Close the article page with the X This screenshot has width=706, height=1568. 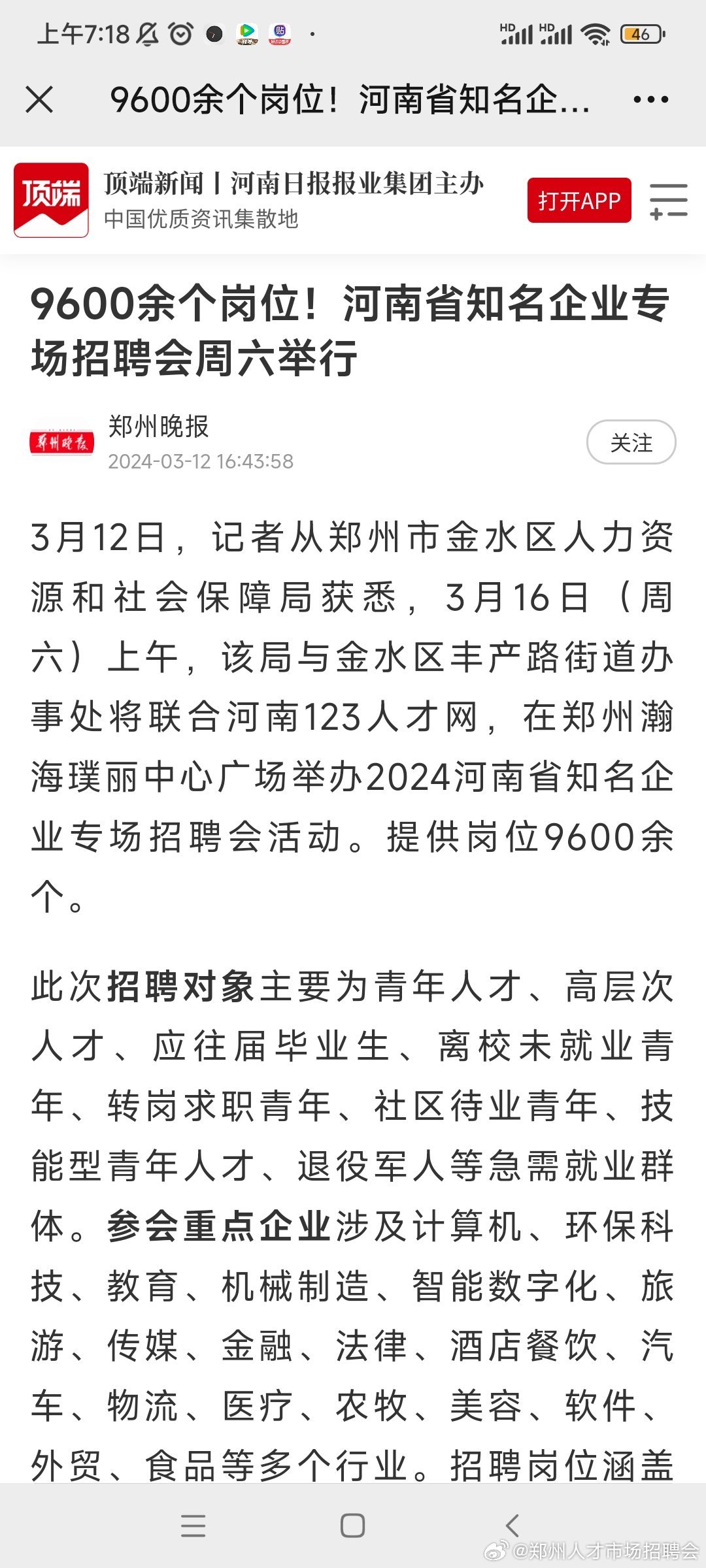click(39, 99)
